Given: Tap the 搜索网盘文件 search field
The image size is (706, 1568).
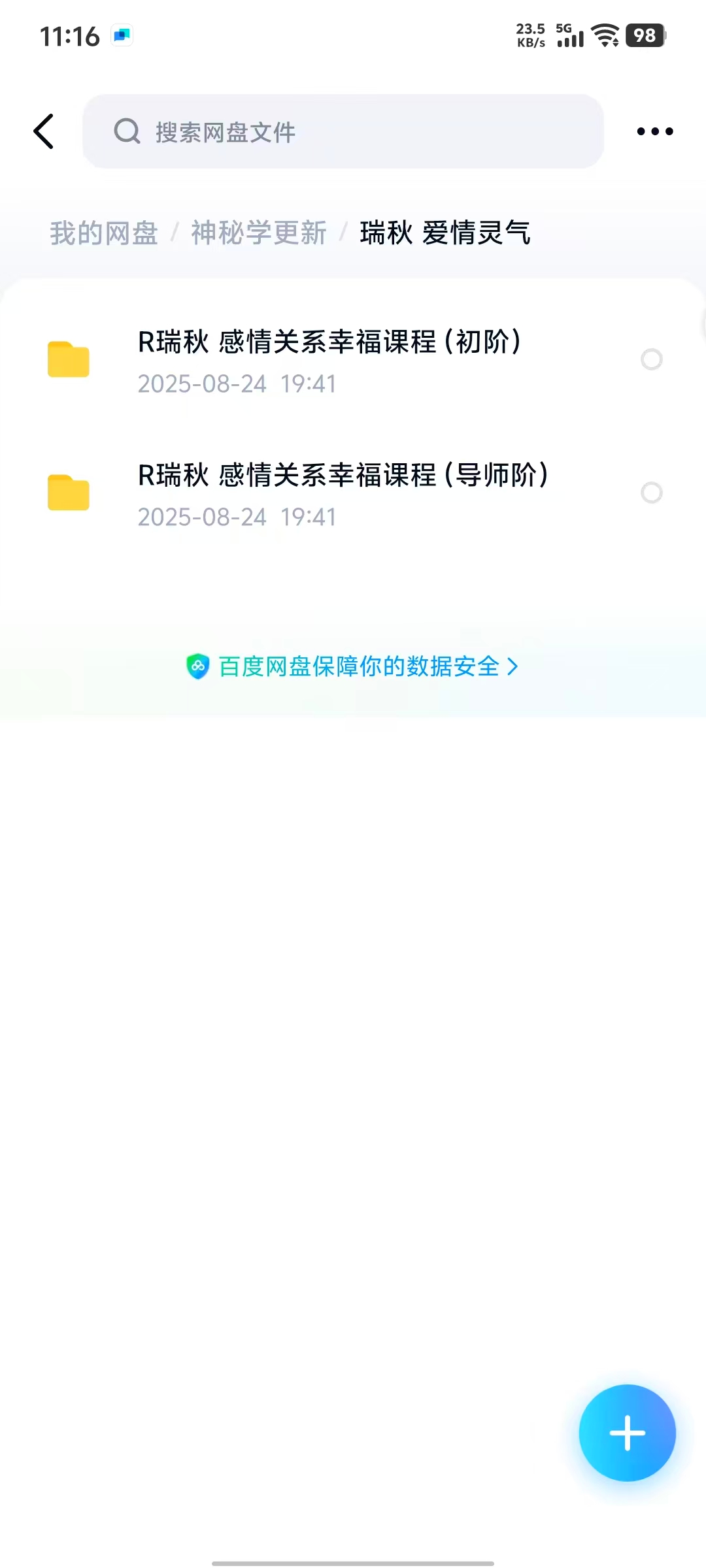Looking at the screenshot, I should point(343,132).
